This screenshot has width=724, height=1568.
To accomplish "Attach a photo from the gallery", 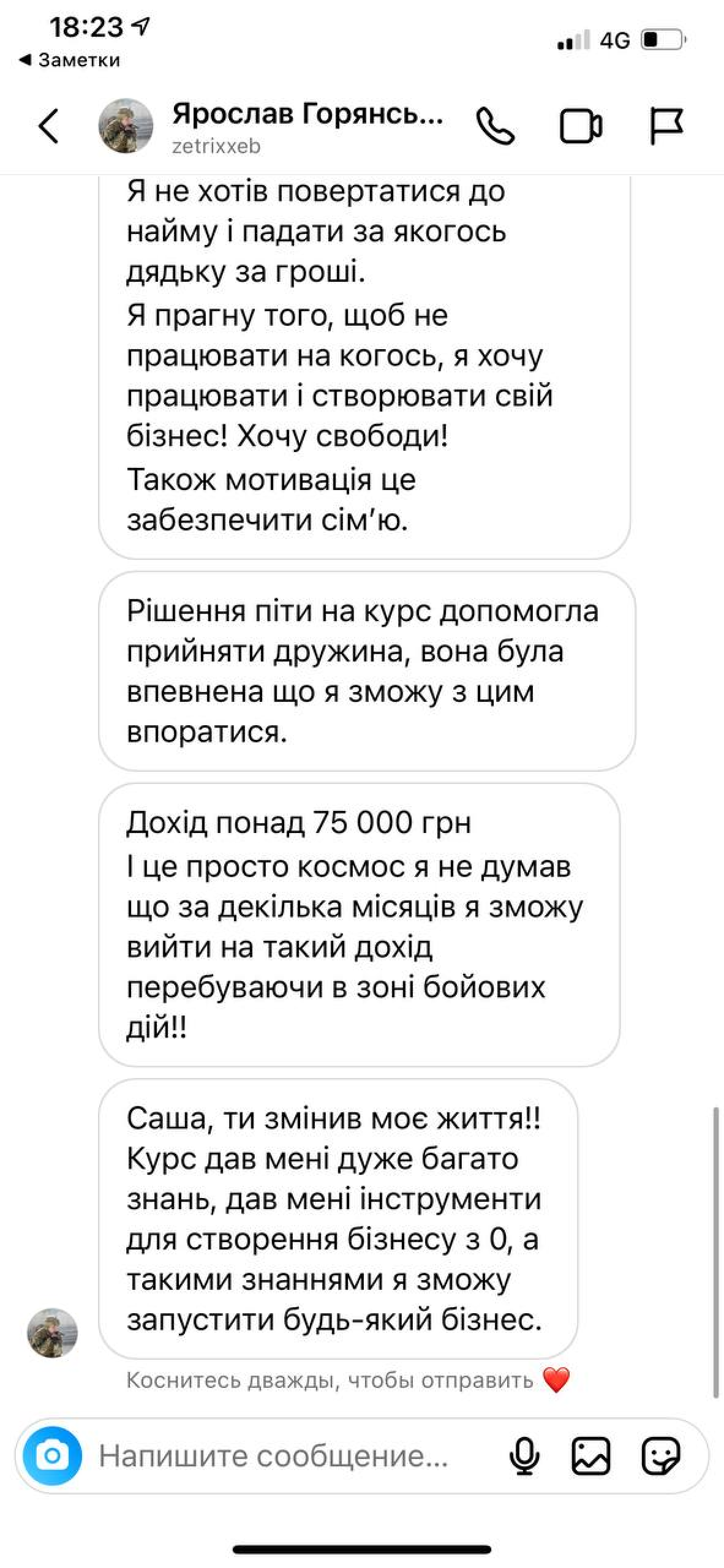I will click(x=591, y=1456).
